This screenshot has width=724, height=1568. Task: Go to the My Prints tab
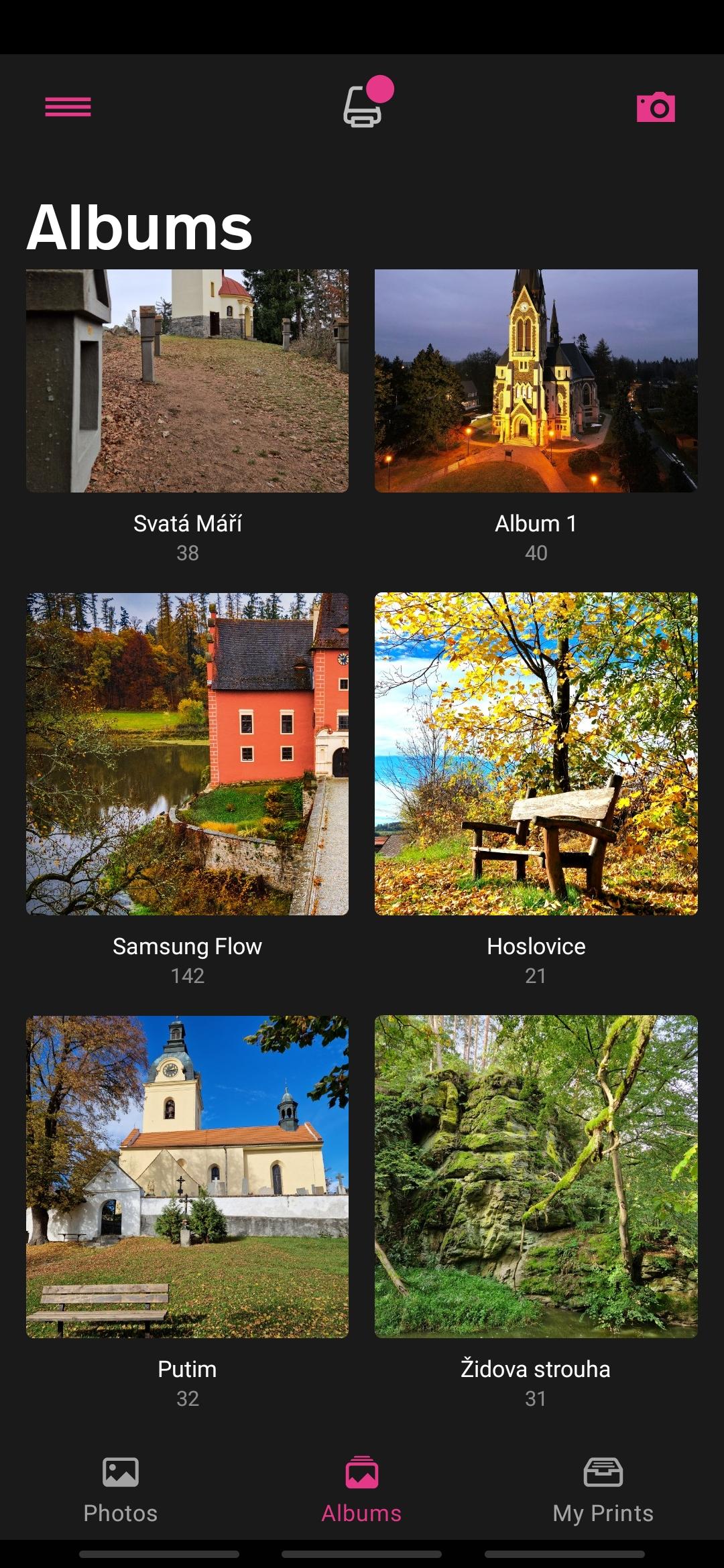click(603, 1490)
